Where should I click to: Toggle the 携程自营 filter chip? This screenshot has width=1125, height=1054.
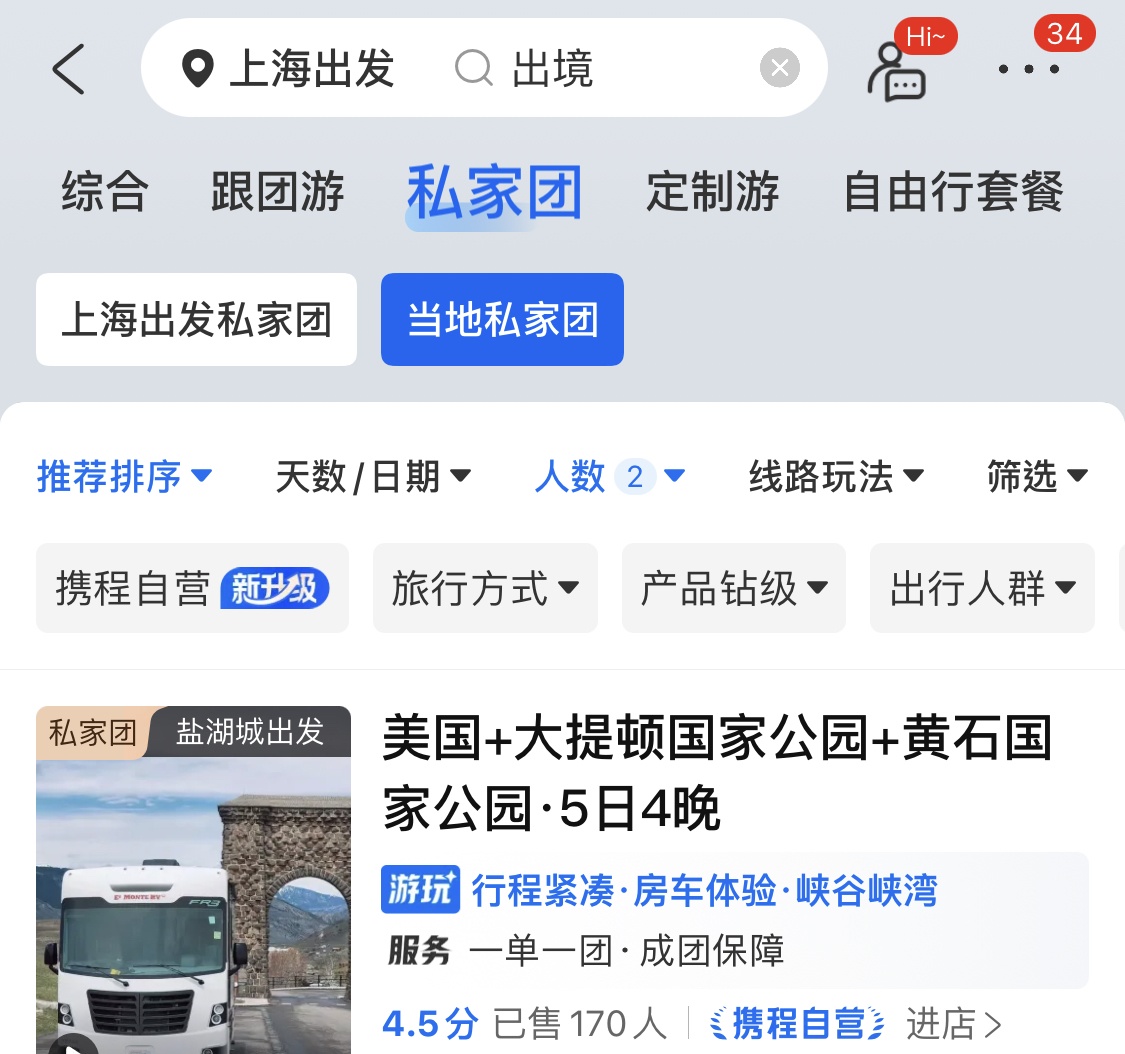192,588
